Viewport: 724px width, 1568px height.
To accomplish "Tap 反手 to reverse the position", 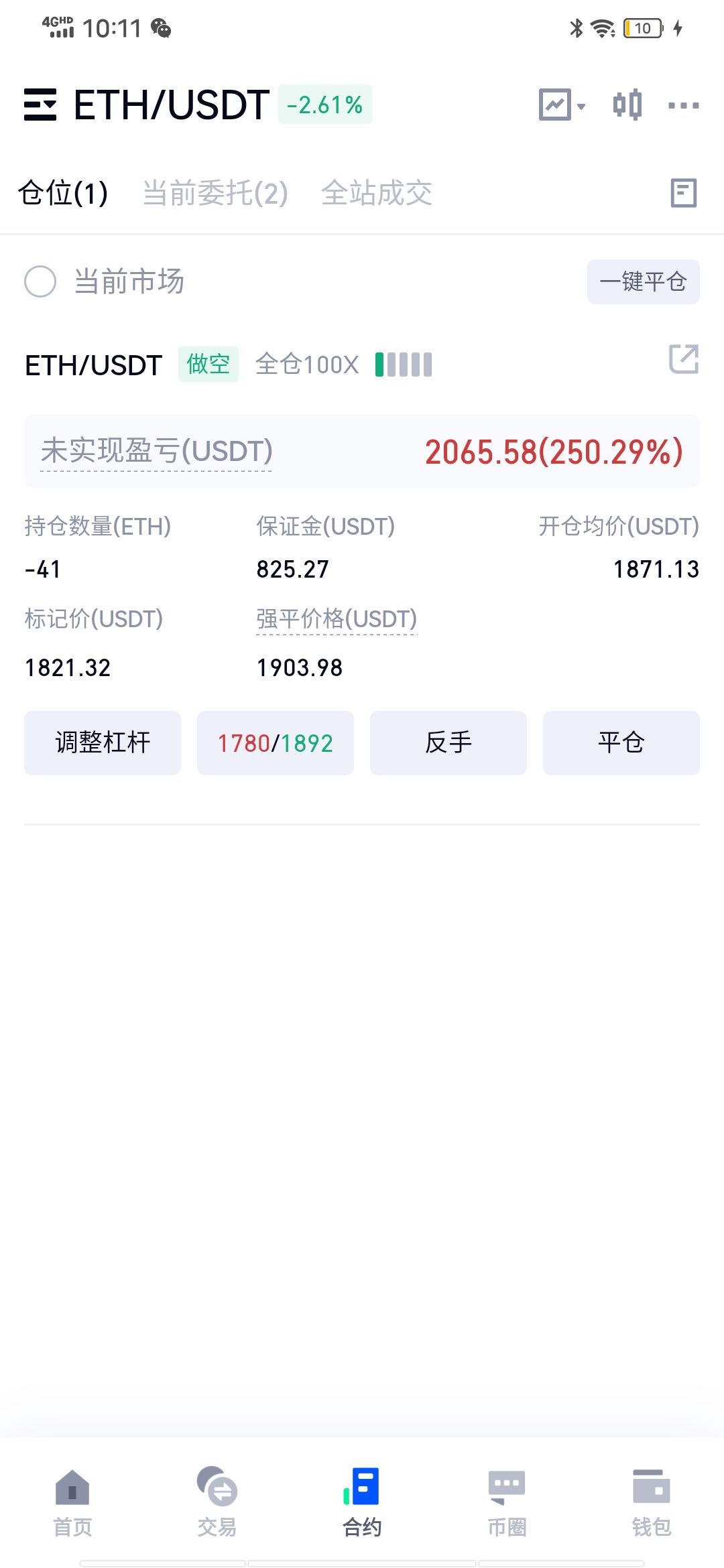I will point(448,743).
